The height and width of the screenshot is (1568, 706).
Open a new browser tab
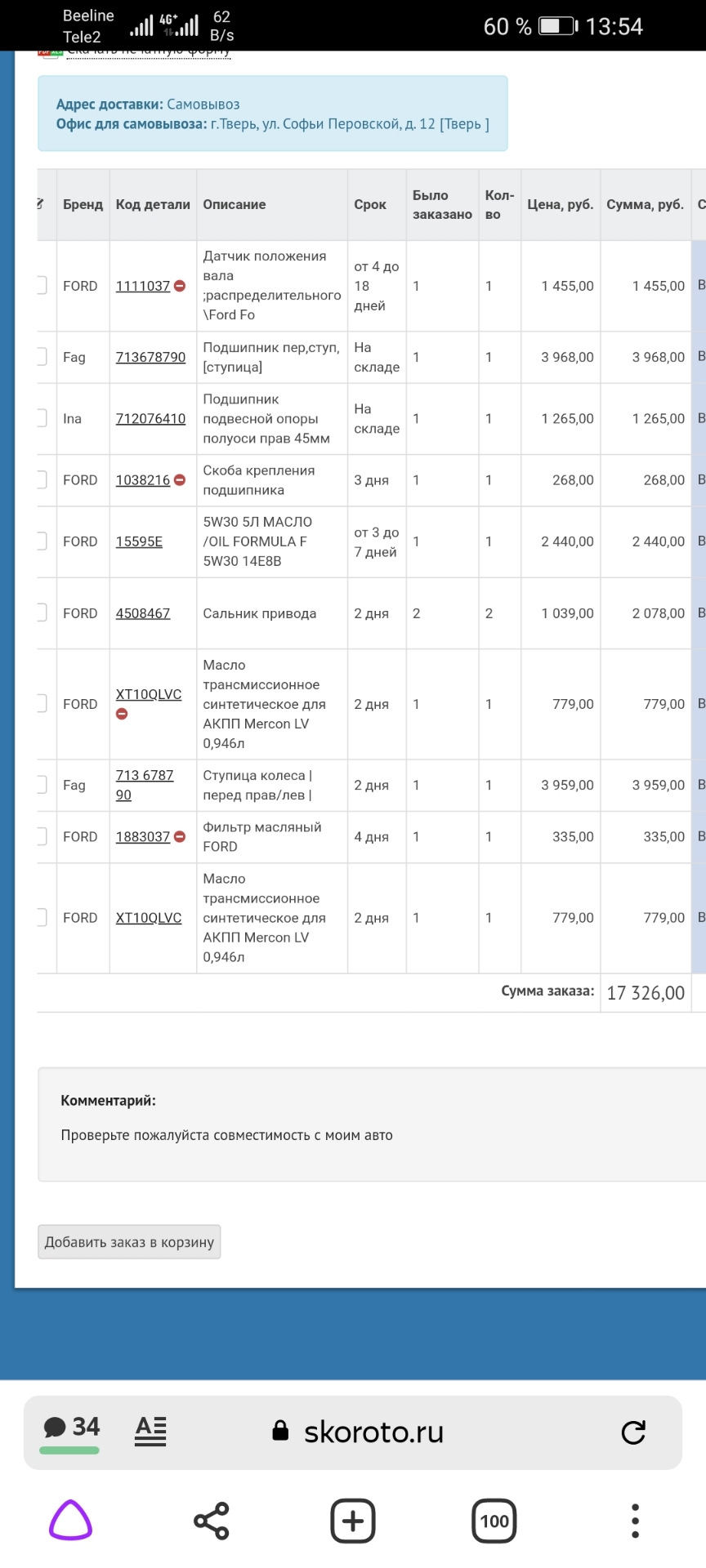(353, 1521)
